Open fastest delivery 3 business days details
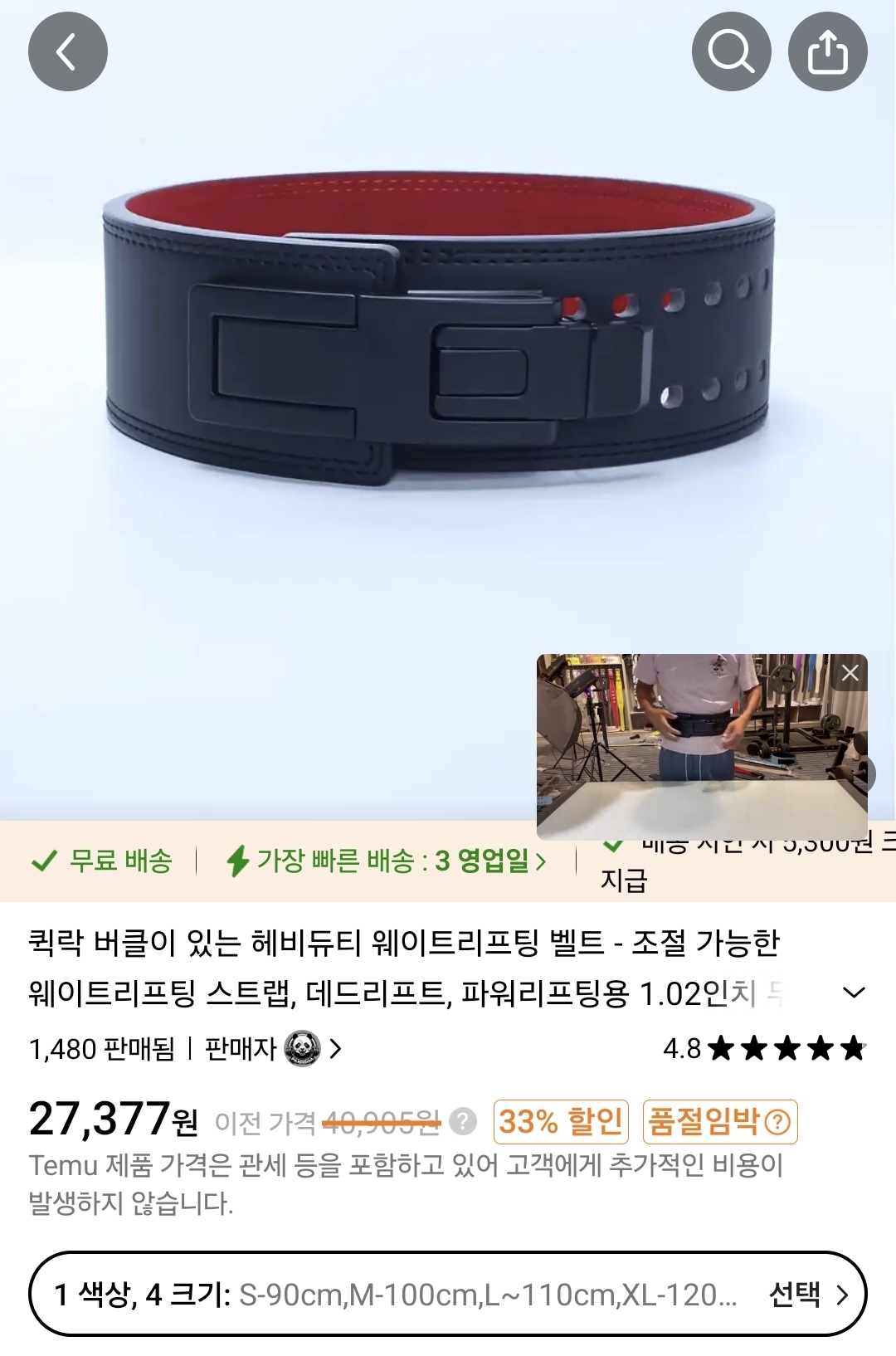Viewport: 896px width, 1356px height. pos(387,861)
